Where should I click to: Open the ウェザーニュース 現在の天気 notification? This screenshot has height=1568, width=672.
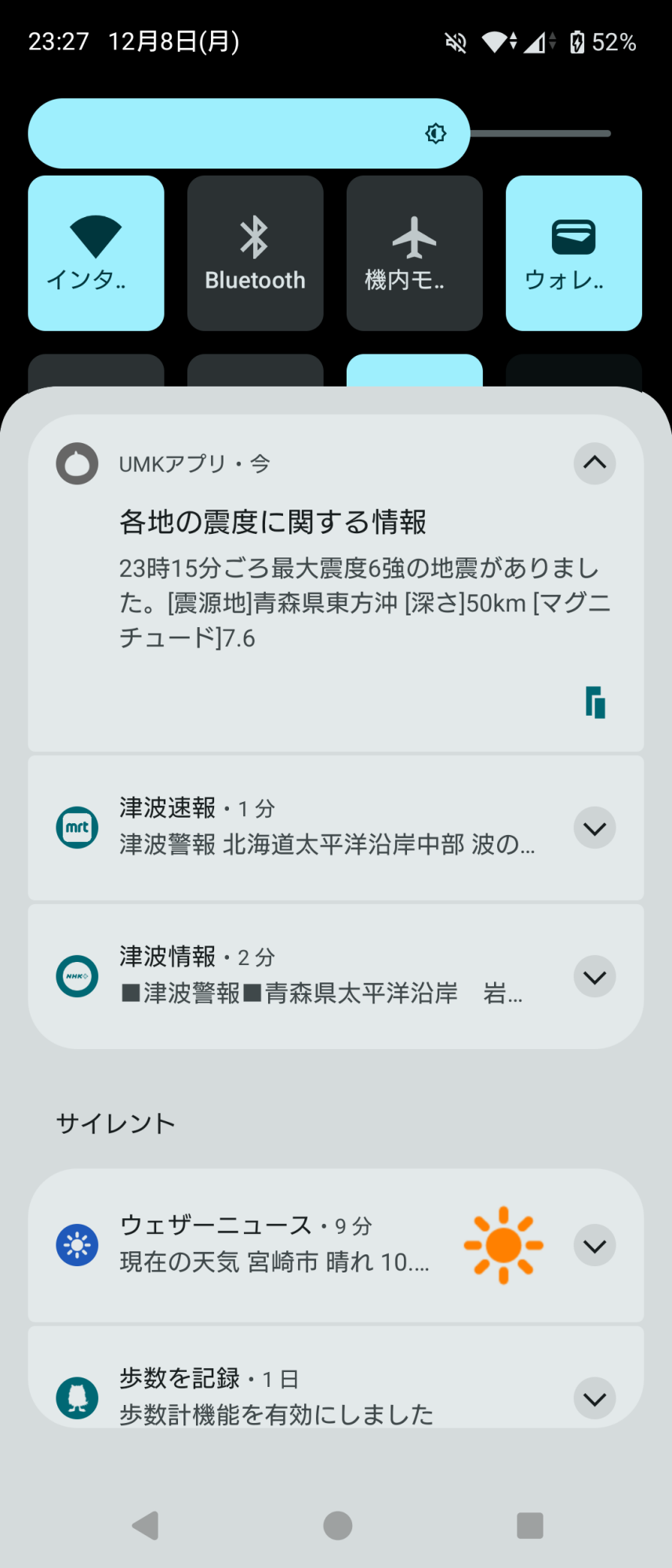(274, 1246)
